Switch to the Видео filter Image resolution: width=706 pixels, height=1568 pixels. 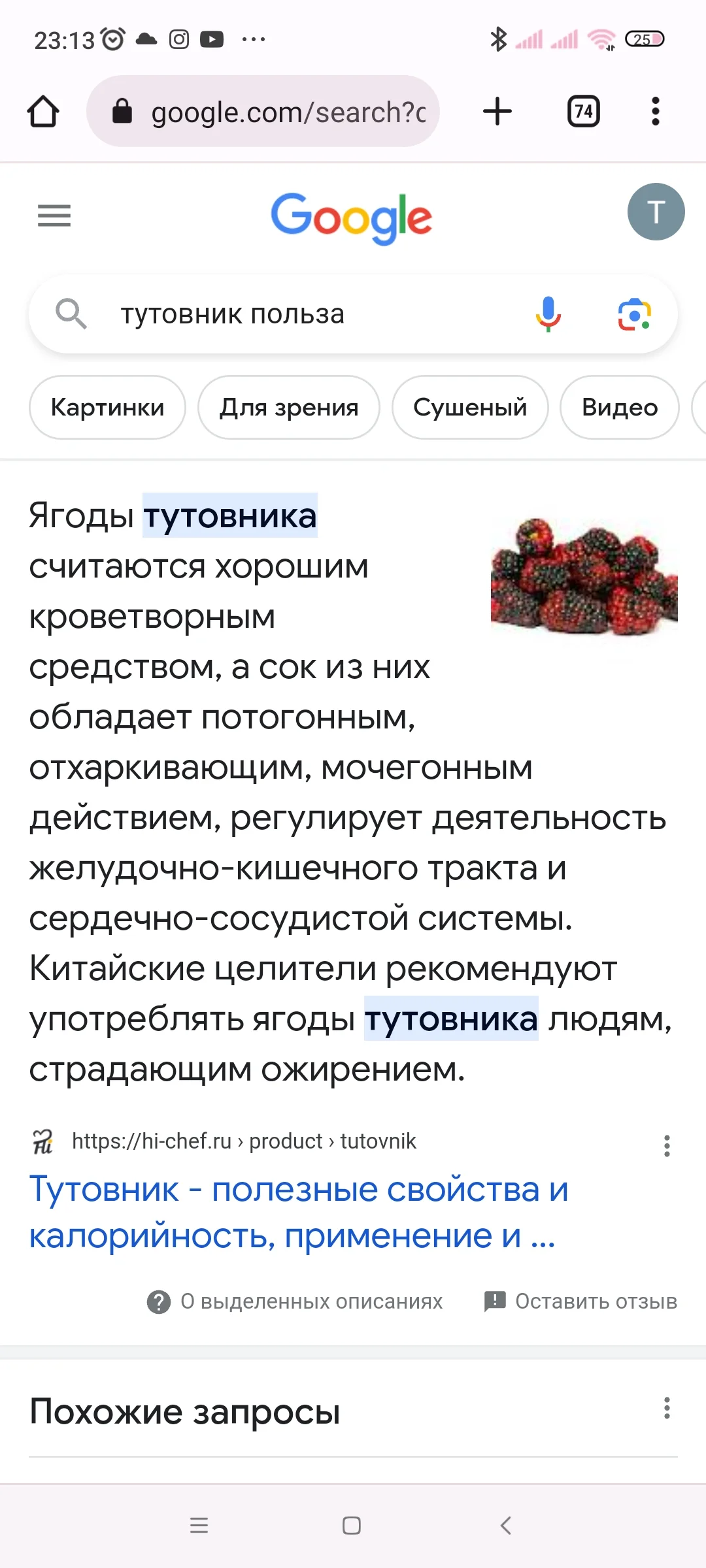point(619,407)
